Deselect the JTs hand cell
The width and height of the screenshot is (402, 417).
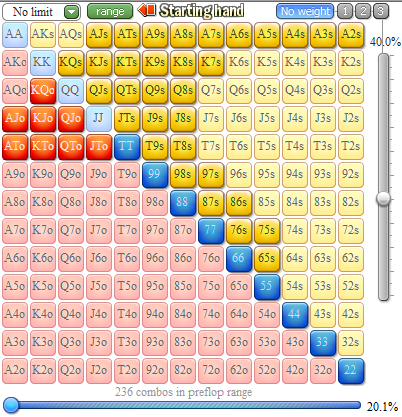(127, 118)
